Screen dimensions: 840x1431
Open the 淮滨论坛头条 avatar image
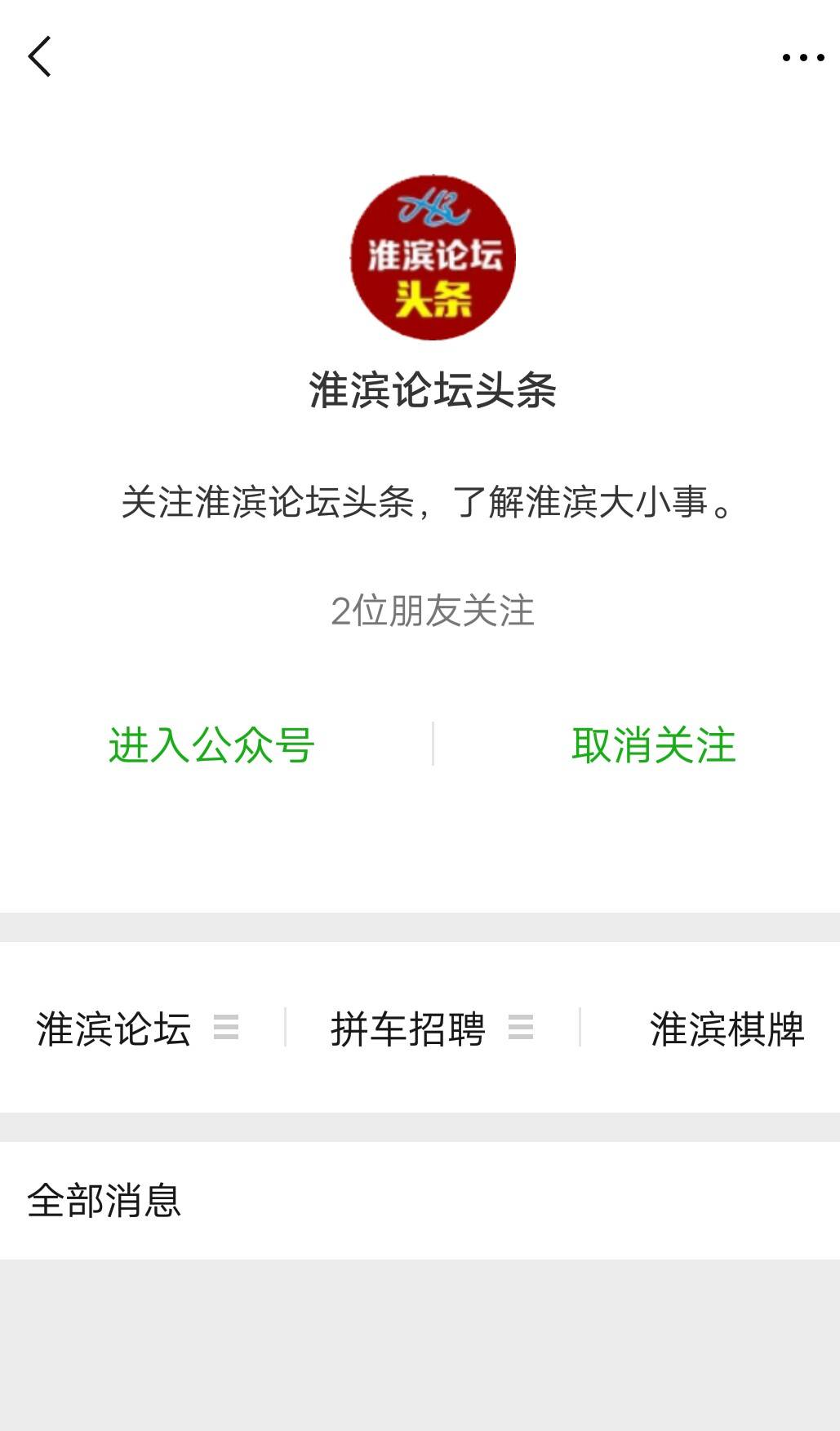(x=433, y=256)
